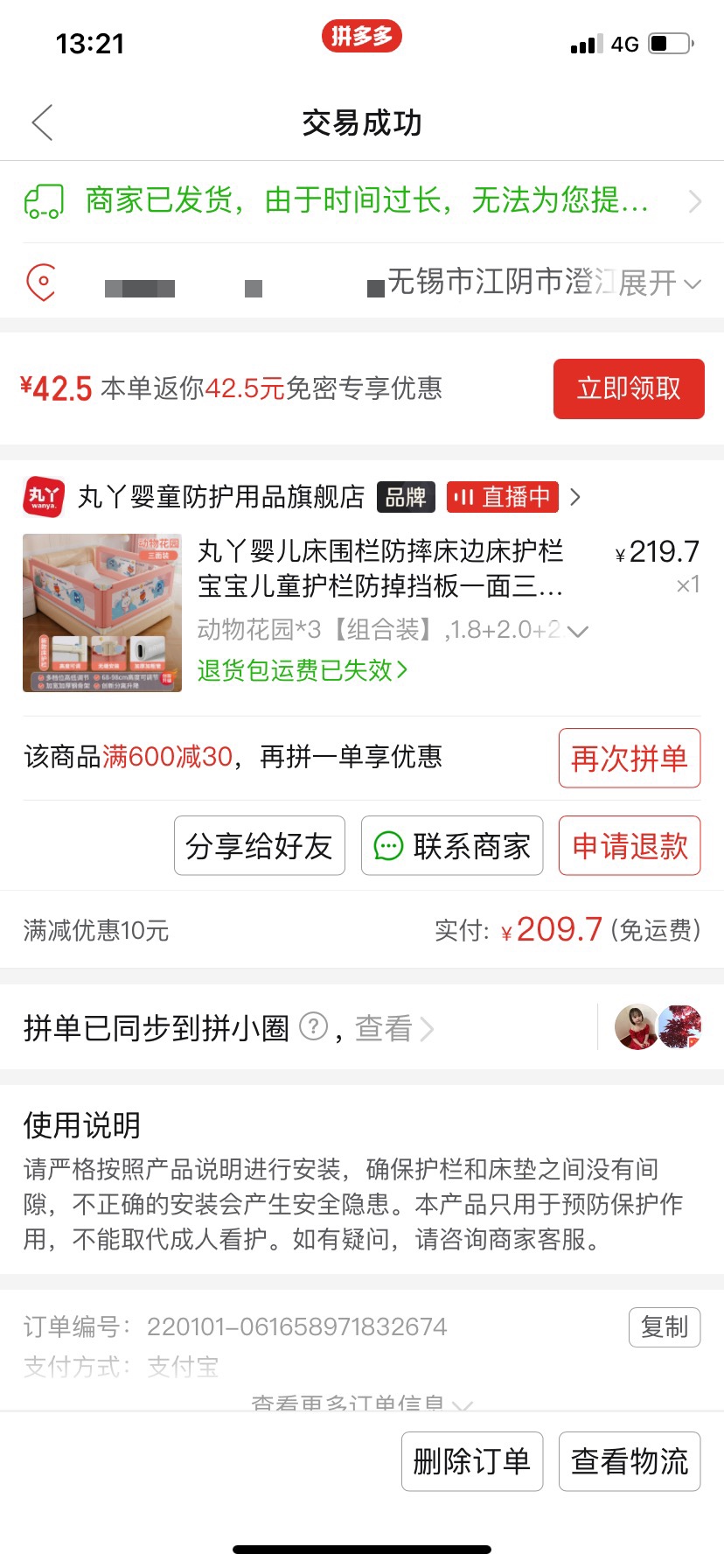Image resolution: width=724 pixels, height=1568 pixels.
Task: Go back using the top-left arrow
Action: tap(42, 122)
